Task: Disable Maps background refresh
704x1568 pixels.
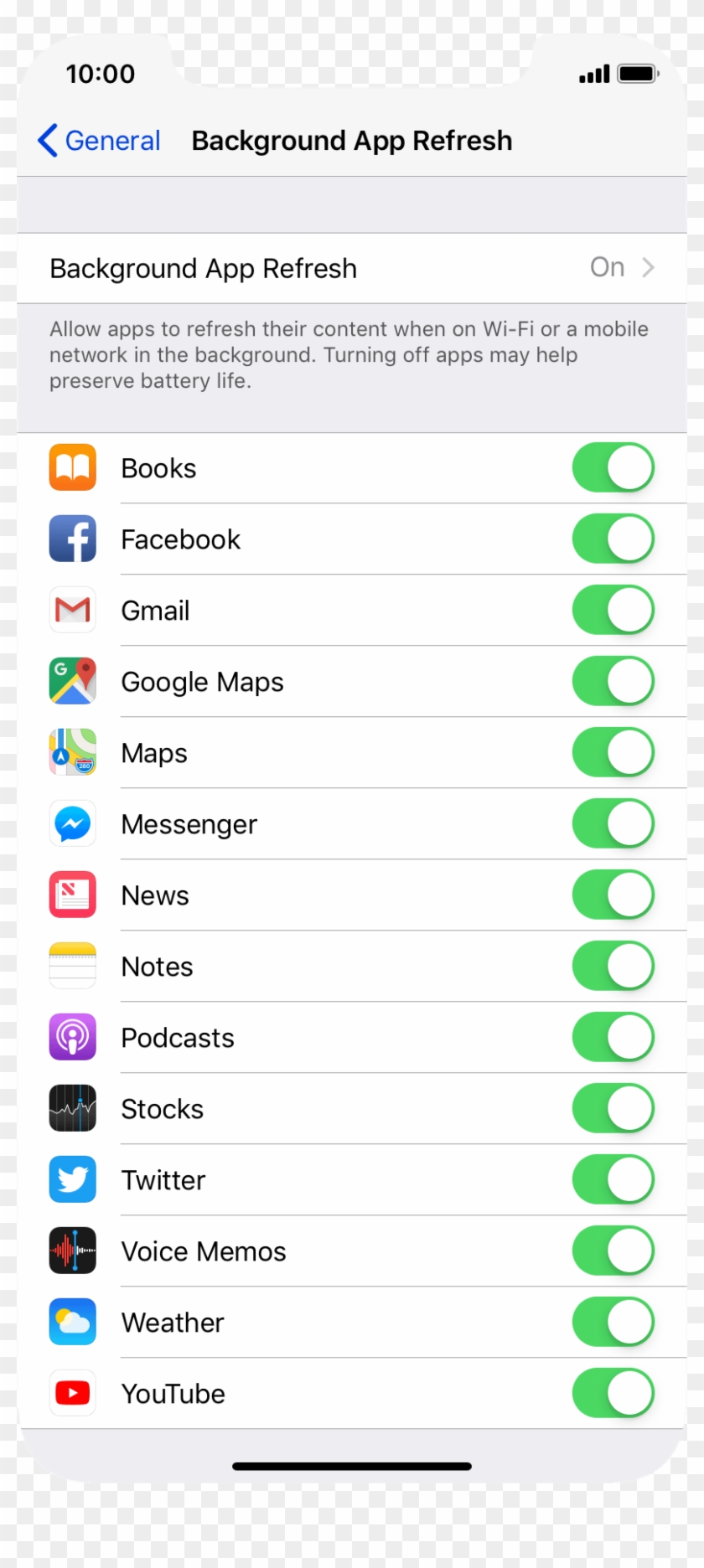Action: [613, 752]
